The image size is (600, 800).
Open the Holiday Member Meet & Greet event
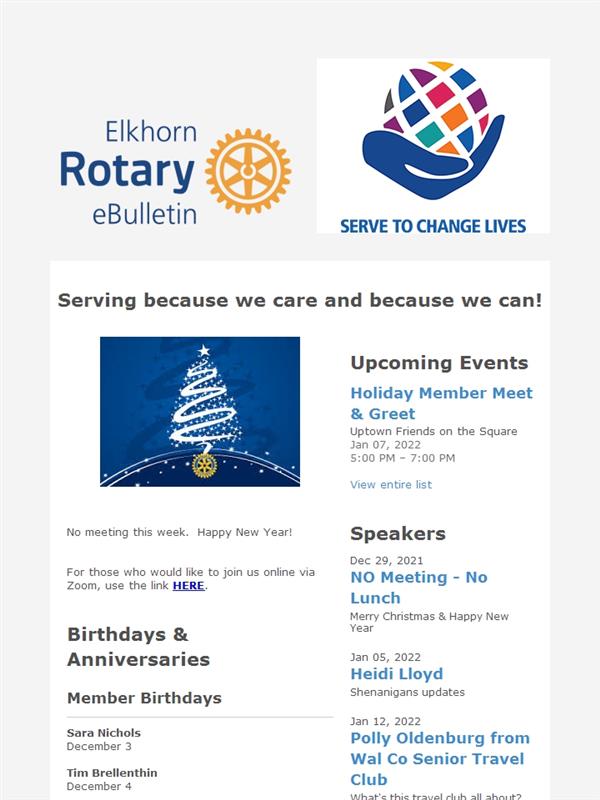point(441,403)
